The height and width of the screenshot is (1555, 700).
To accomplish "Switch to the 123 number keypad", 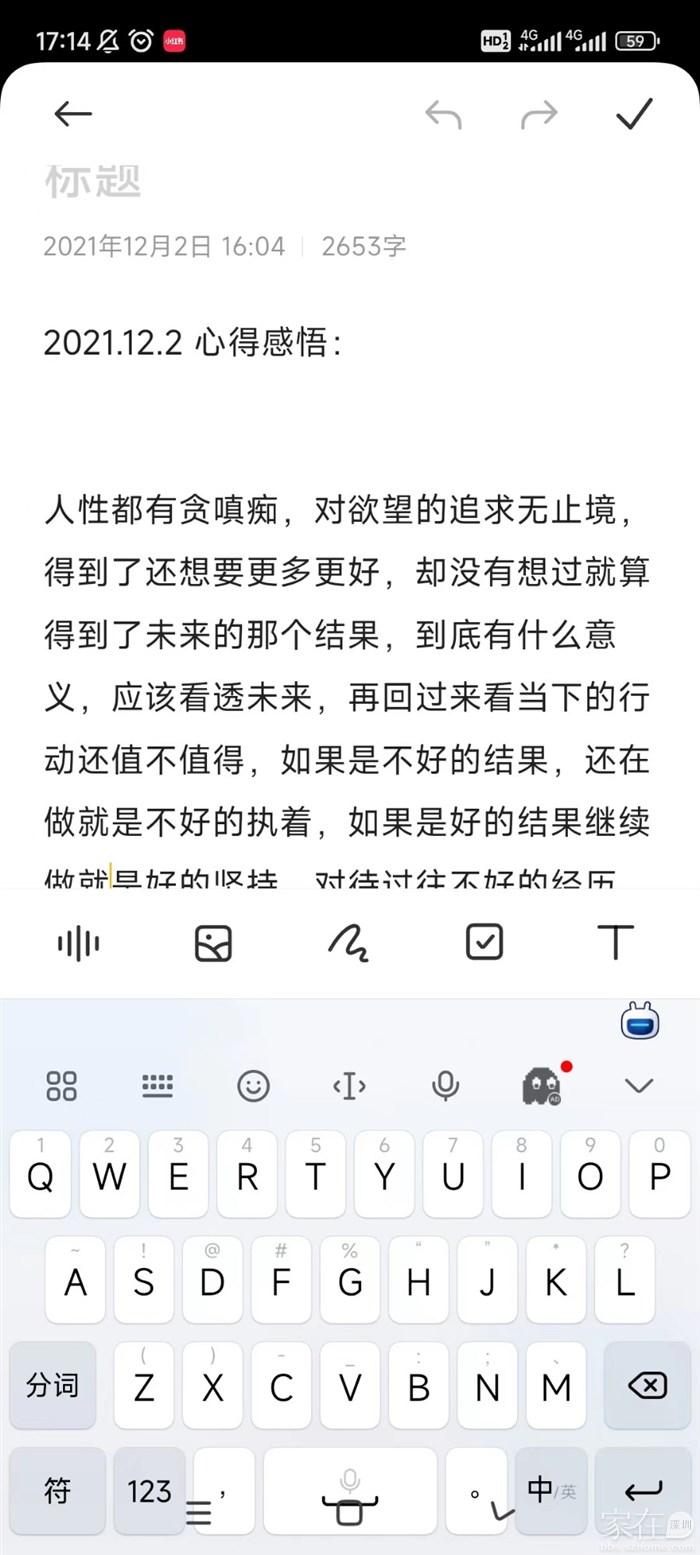I will (x=150, y=1491).
